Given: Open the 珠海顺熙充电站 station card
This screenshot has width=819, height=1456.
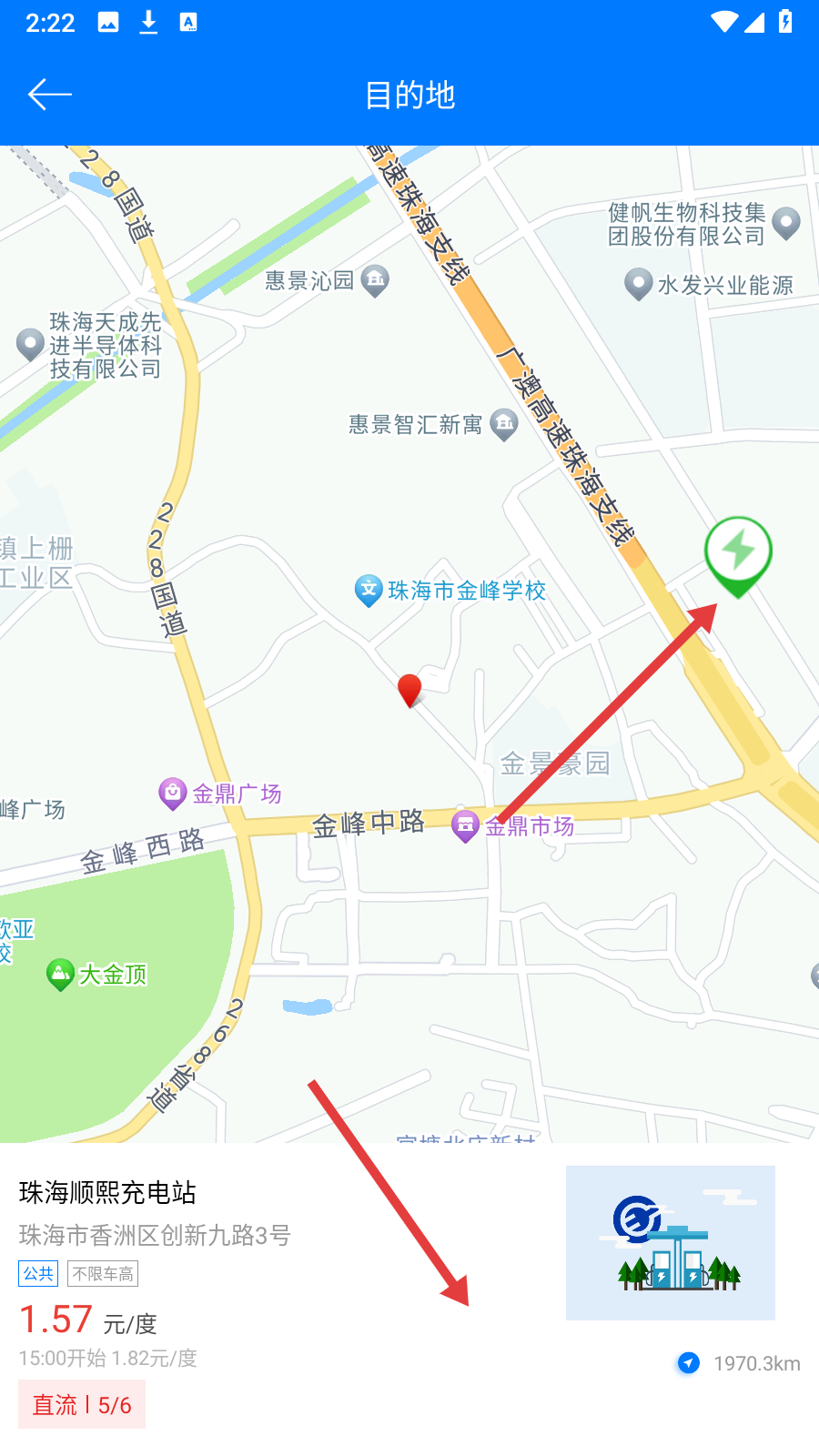Looking at the screenshot, I should pos(409,1299).
